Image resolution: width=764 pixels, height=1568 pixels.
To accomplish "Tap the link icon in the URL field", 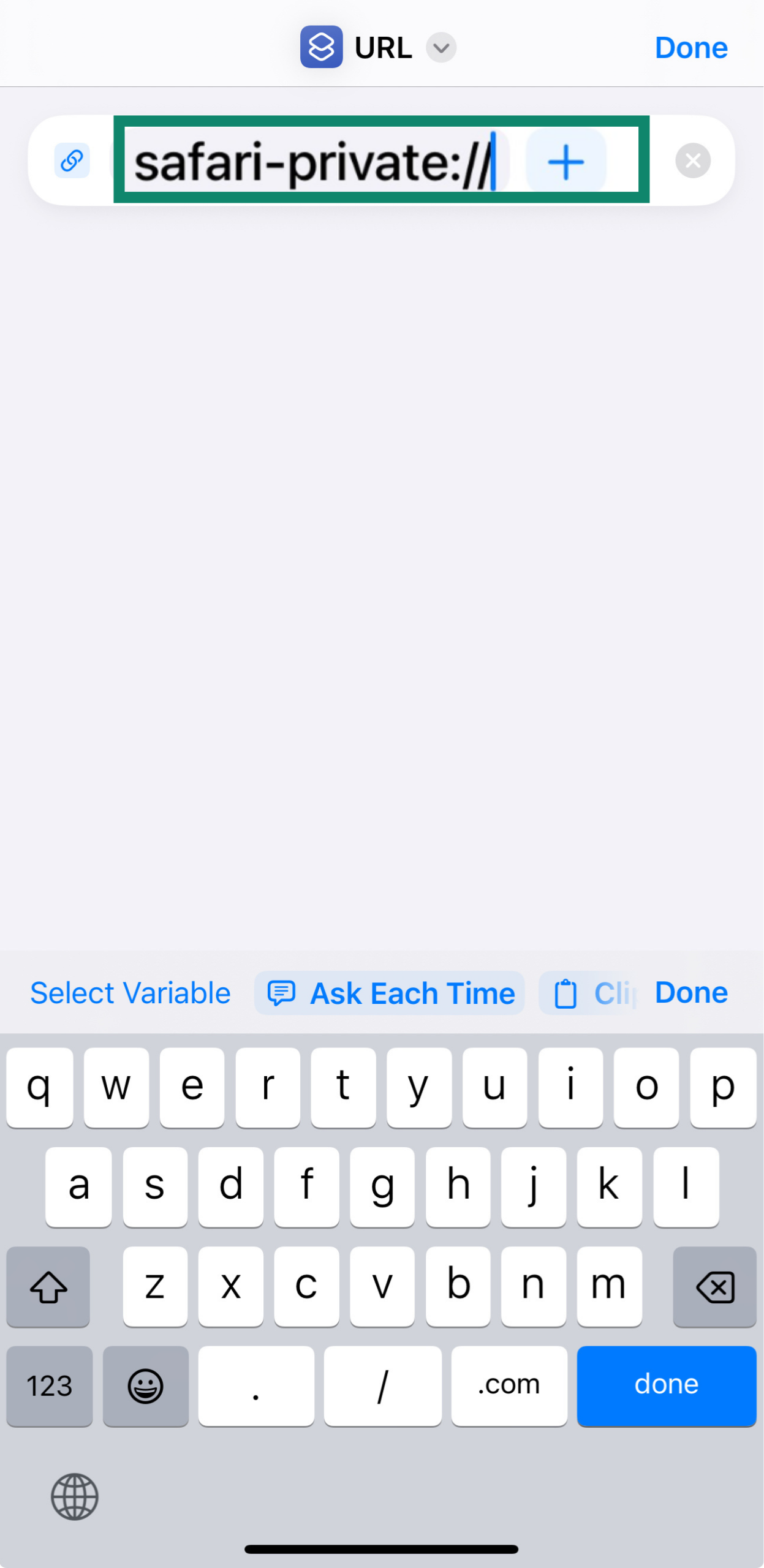I will 71,160.
